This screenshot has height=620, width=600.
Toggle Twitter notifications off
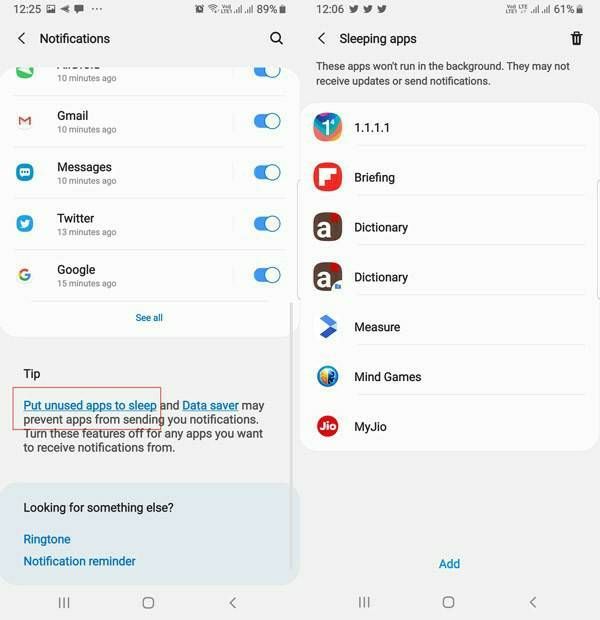pos(266,223)
